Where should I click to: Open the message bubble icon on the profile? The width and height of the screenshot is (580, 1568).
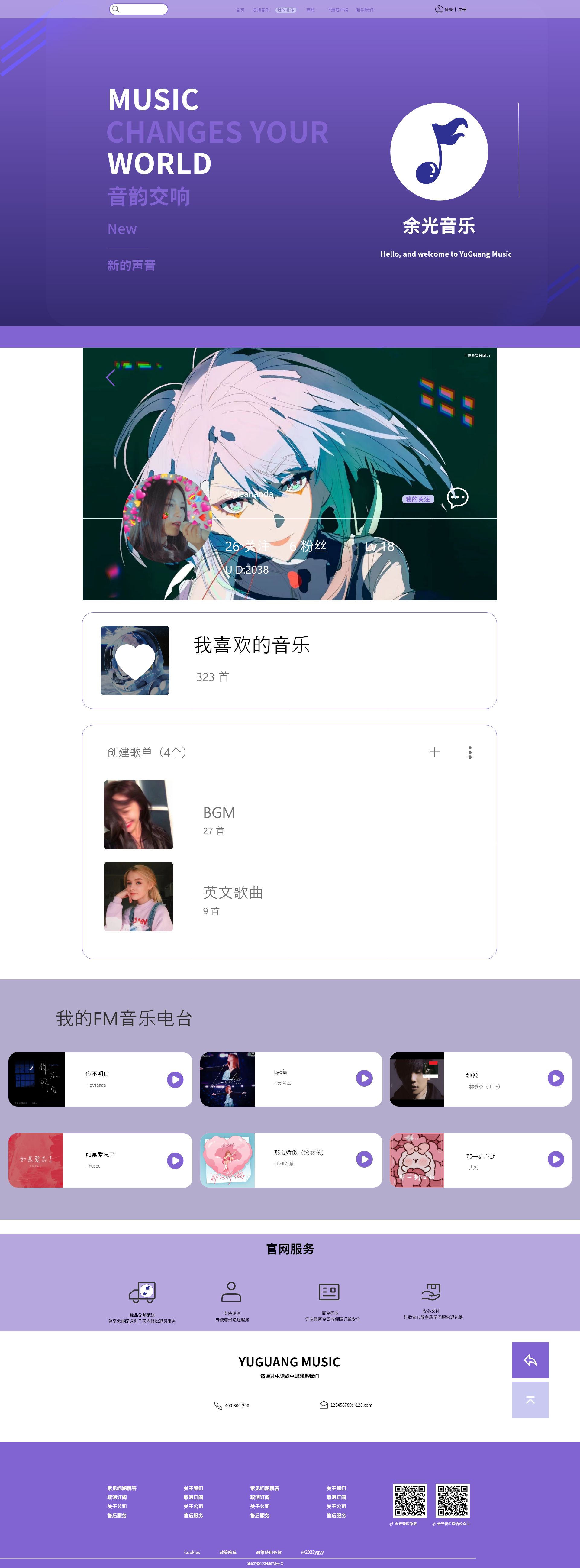457,498
